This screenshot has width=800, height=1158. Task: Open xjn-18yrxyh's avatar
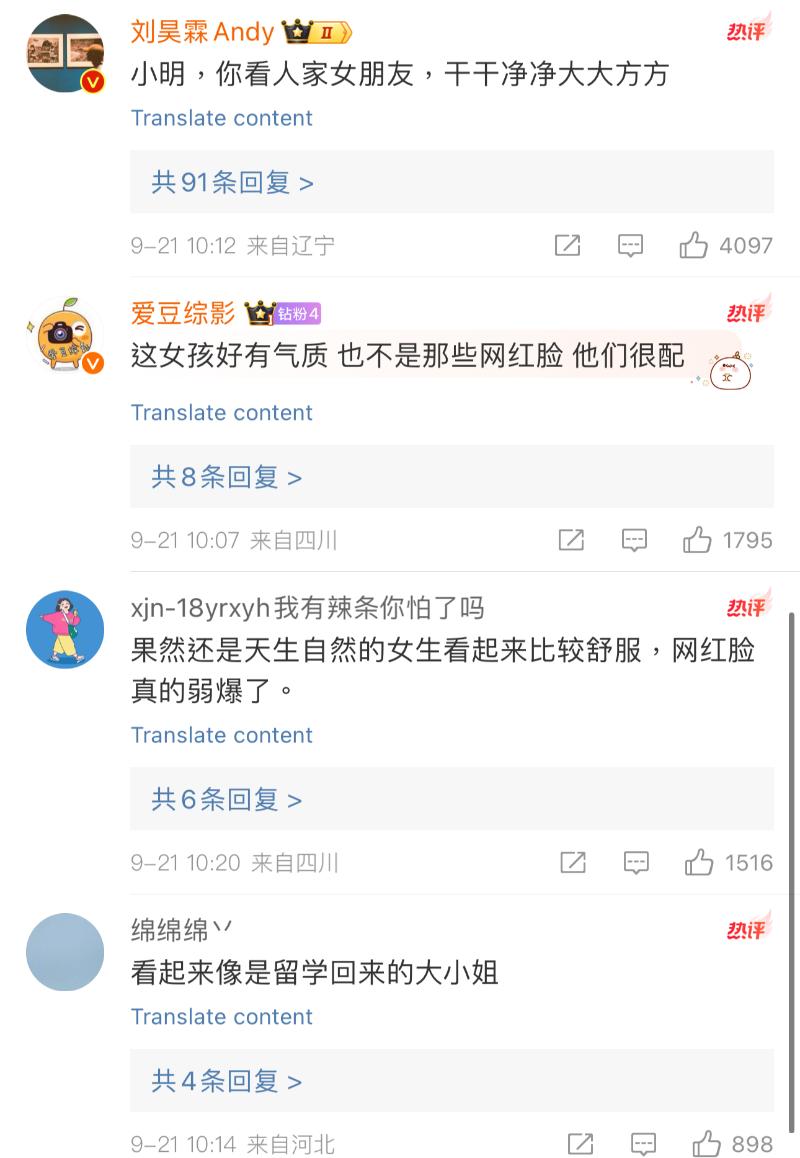pyautogui.click(x=65, y=630)
